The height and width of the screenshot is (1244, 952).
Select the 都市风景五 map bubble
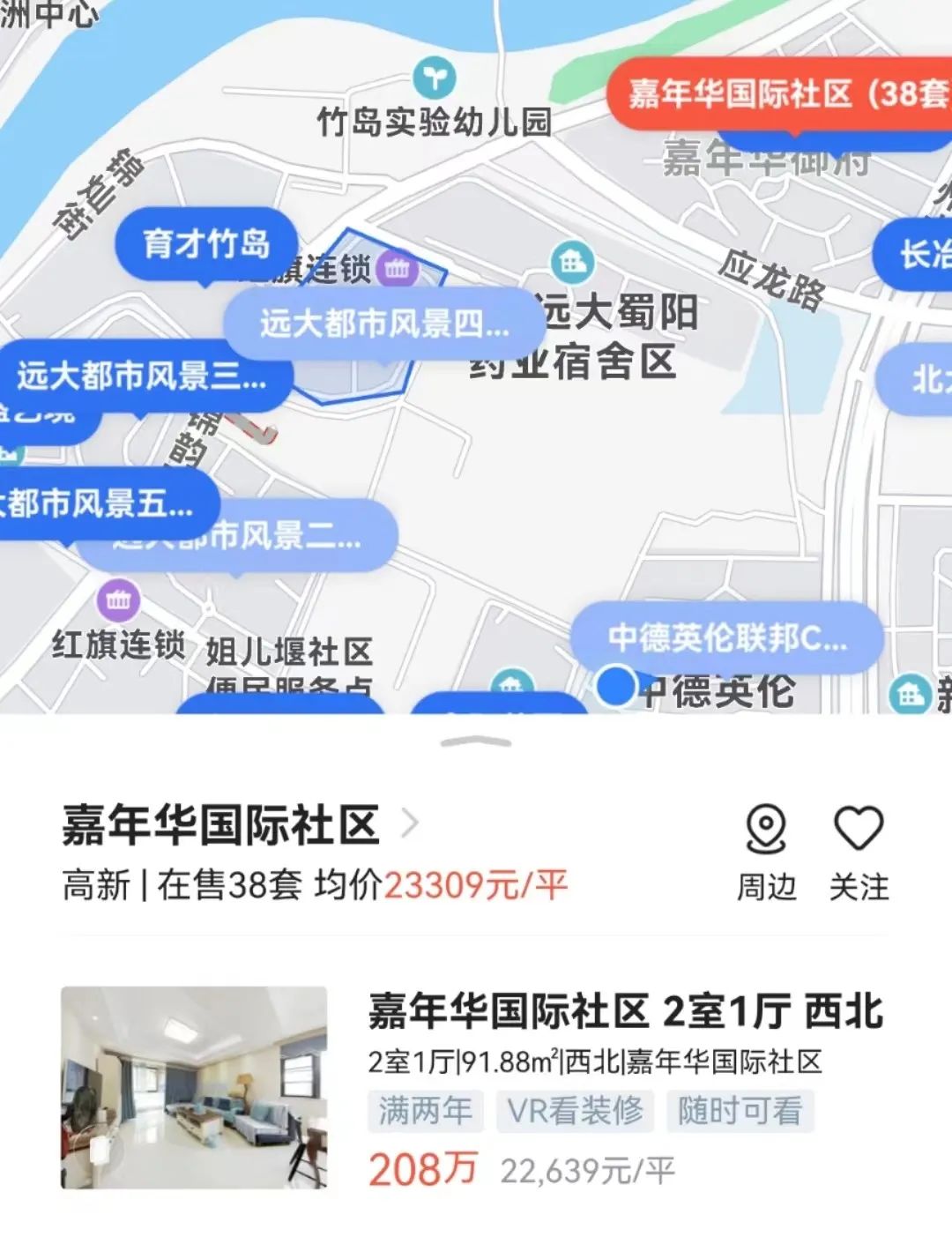101,504
